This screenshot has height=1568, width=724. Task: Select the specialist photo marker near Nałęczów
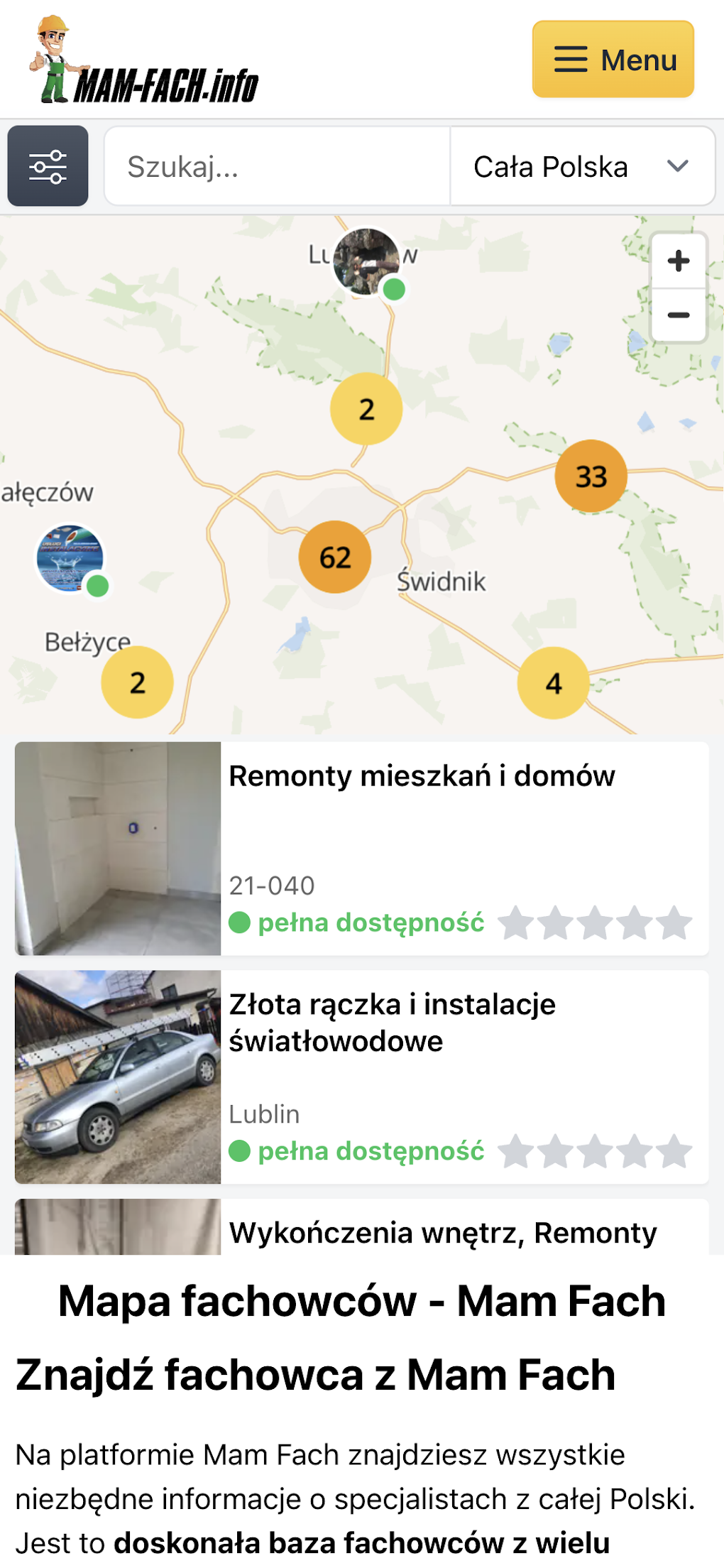(70, 559)
